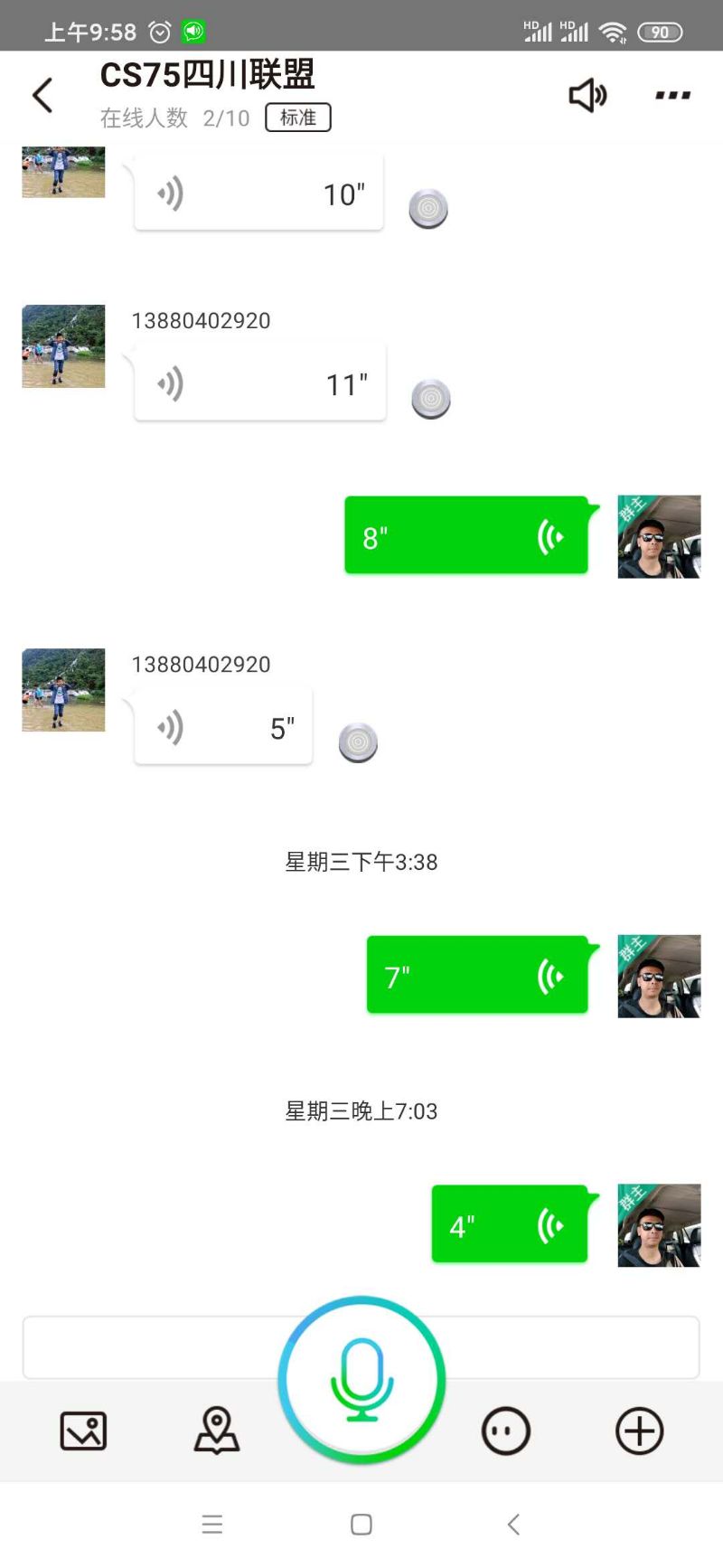The height and width of the screenshot is (1568, 723).
Task: Play the 5" voice message
Action: click(x=223, y=727)
